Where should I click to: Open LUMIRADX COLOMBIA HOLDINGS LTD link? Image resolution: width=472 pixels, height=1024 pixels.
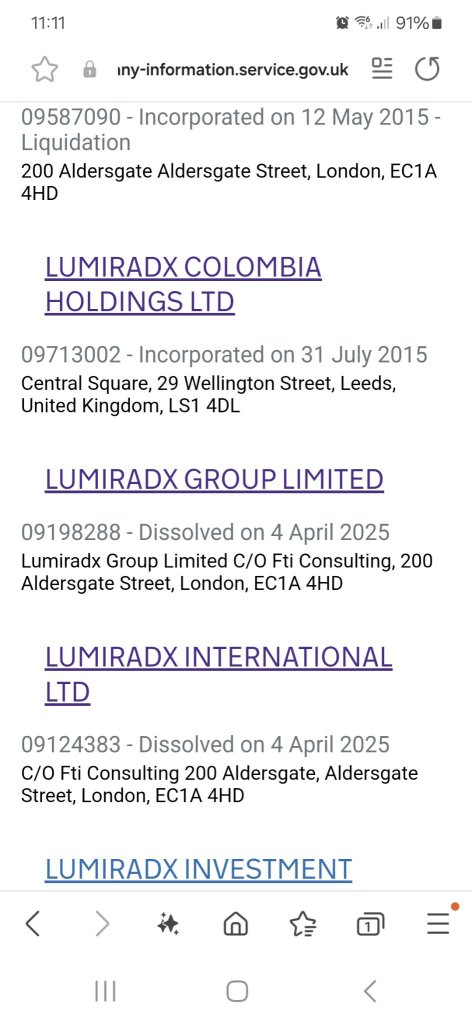(183, 285)
